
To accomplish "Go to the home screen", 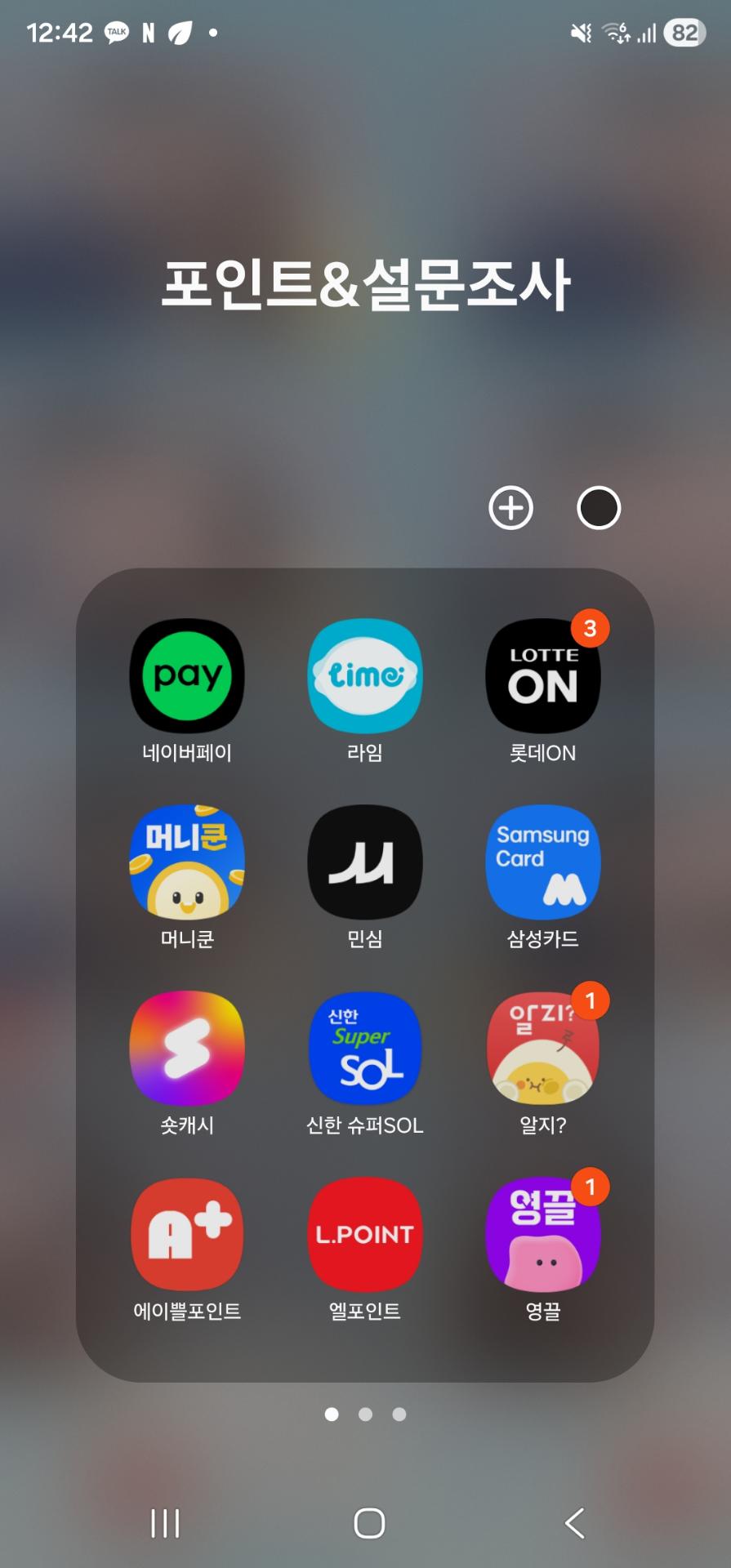I will click(x=369, y=1523).
